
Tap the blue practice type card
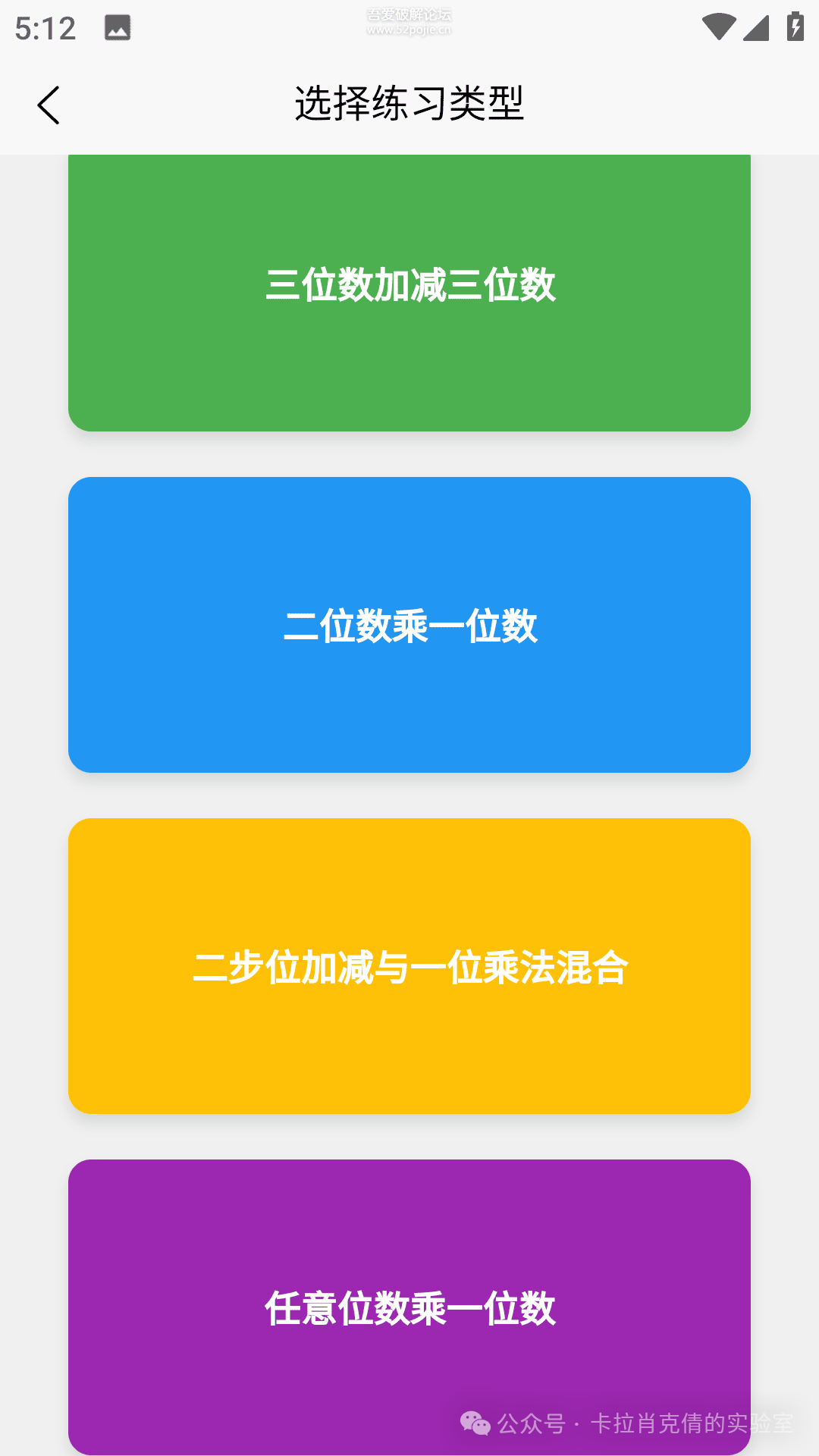(x=409, y=625)
